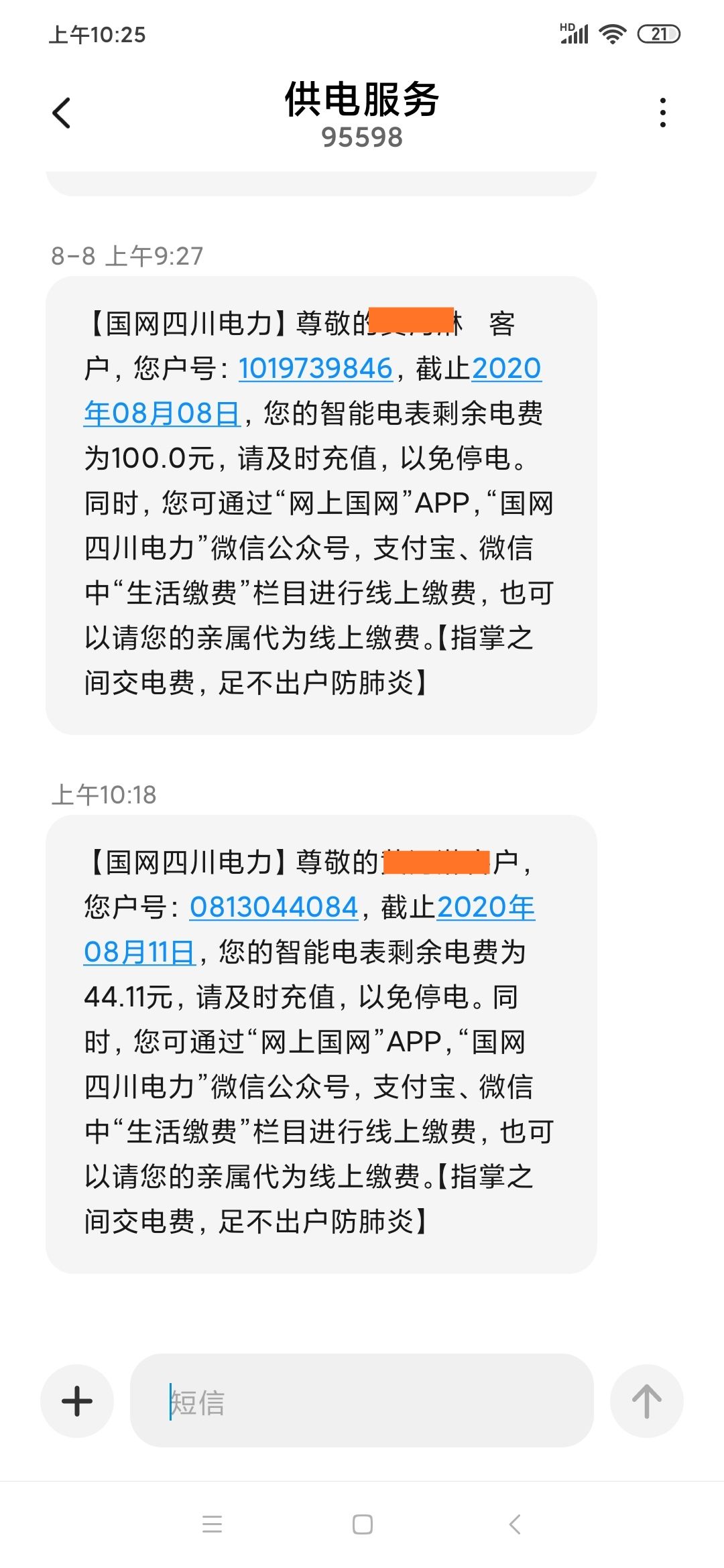Tap the account number 0813044084 link
The image size is (724, 1568).
pos(274,907)
